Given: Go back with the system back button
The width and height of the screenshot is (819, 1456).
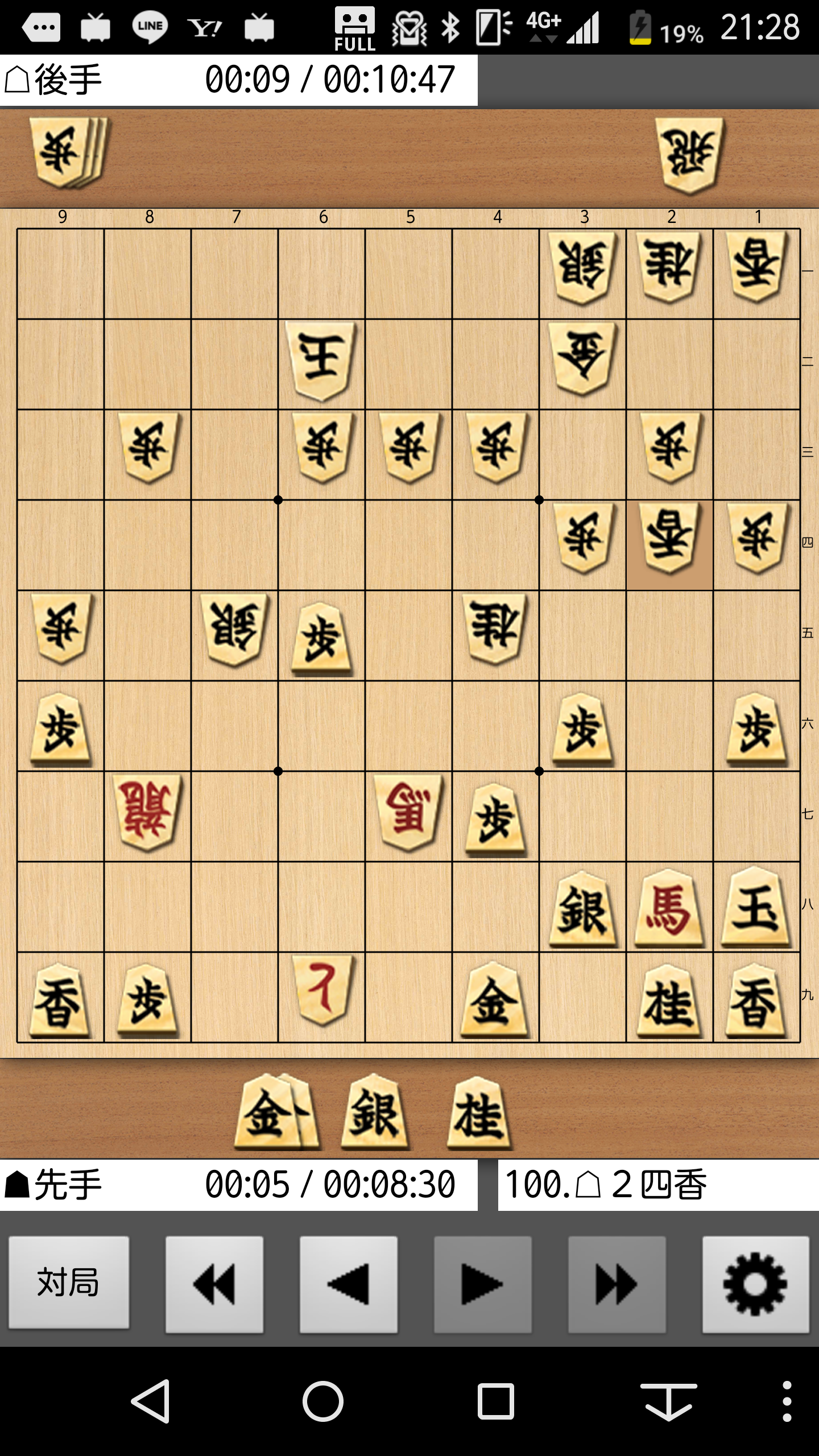Looking at the screenshot, I should click(151, 1401).
